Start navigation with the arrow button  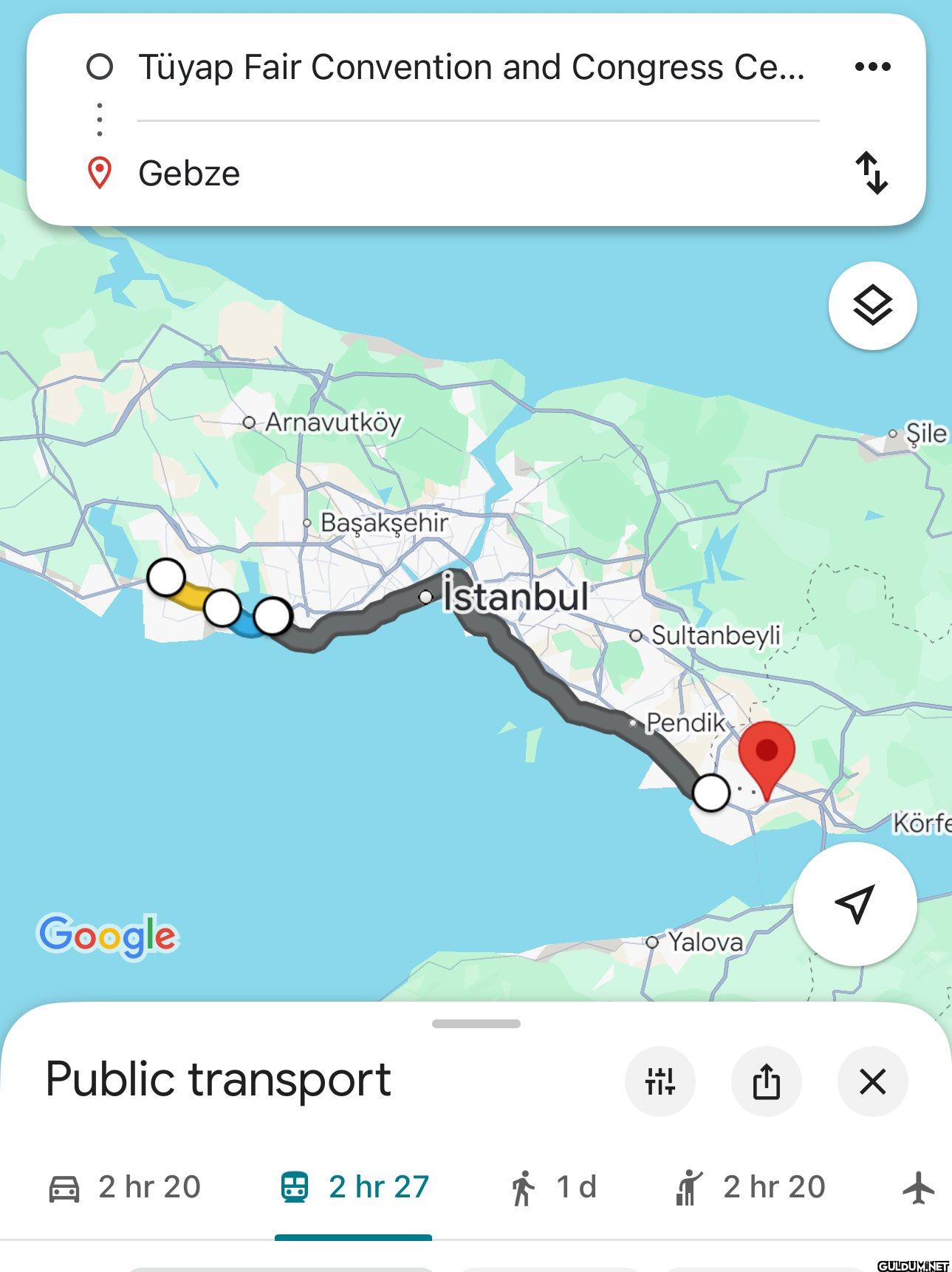coord(855,903)
